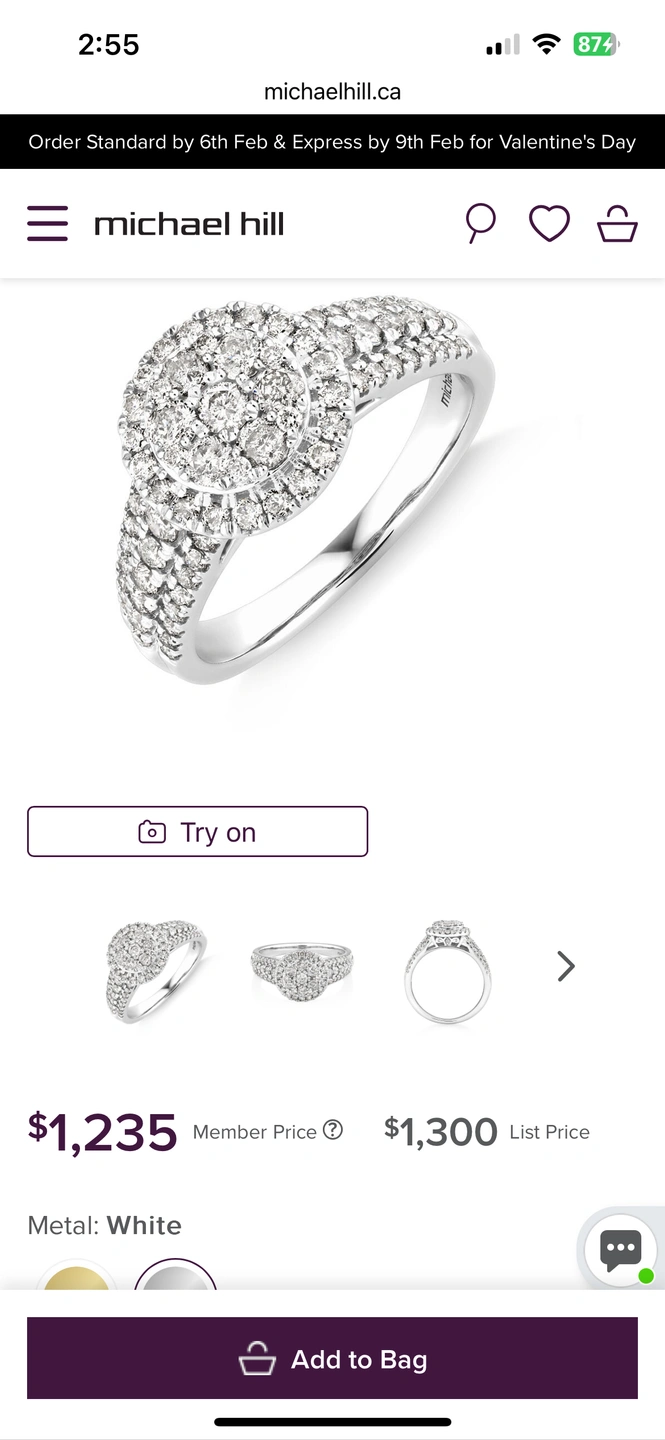The image size is (665, 1440).
Task: Open the wishlist heart
Action: [x=549, y=223]
